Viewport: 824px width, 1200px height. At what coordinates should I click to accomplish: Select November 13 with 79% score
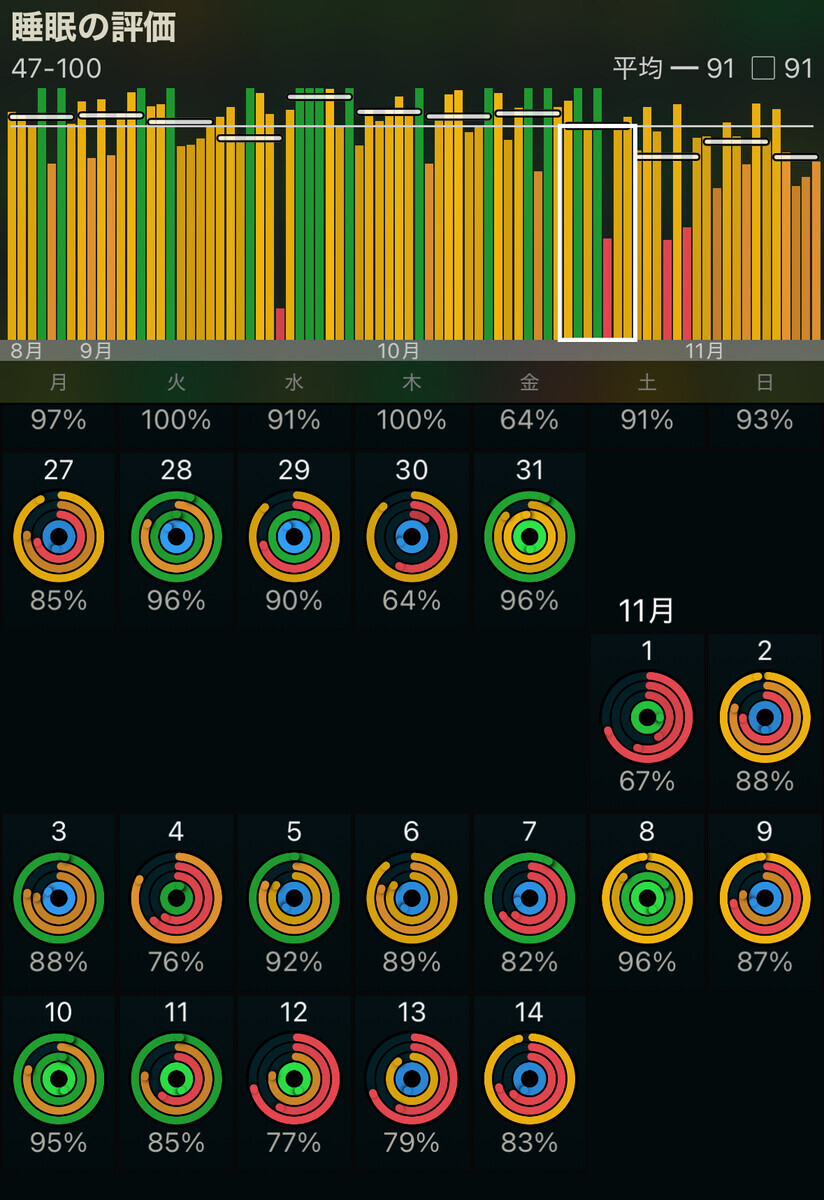pyautogui.click(x=412, y=1081)
